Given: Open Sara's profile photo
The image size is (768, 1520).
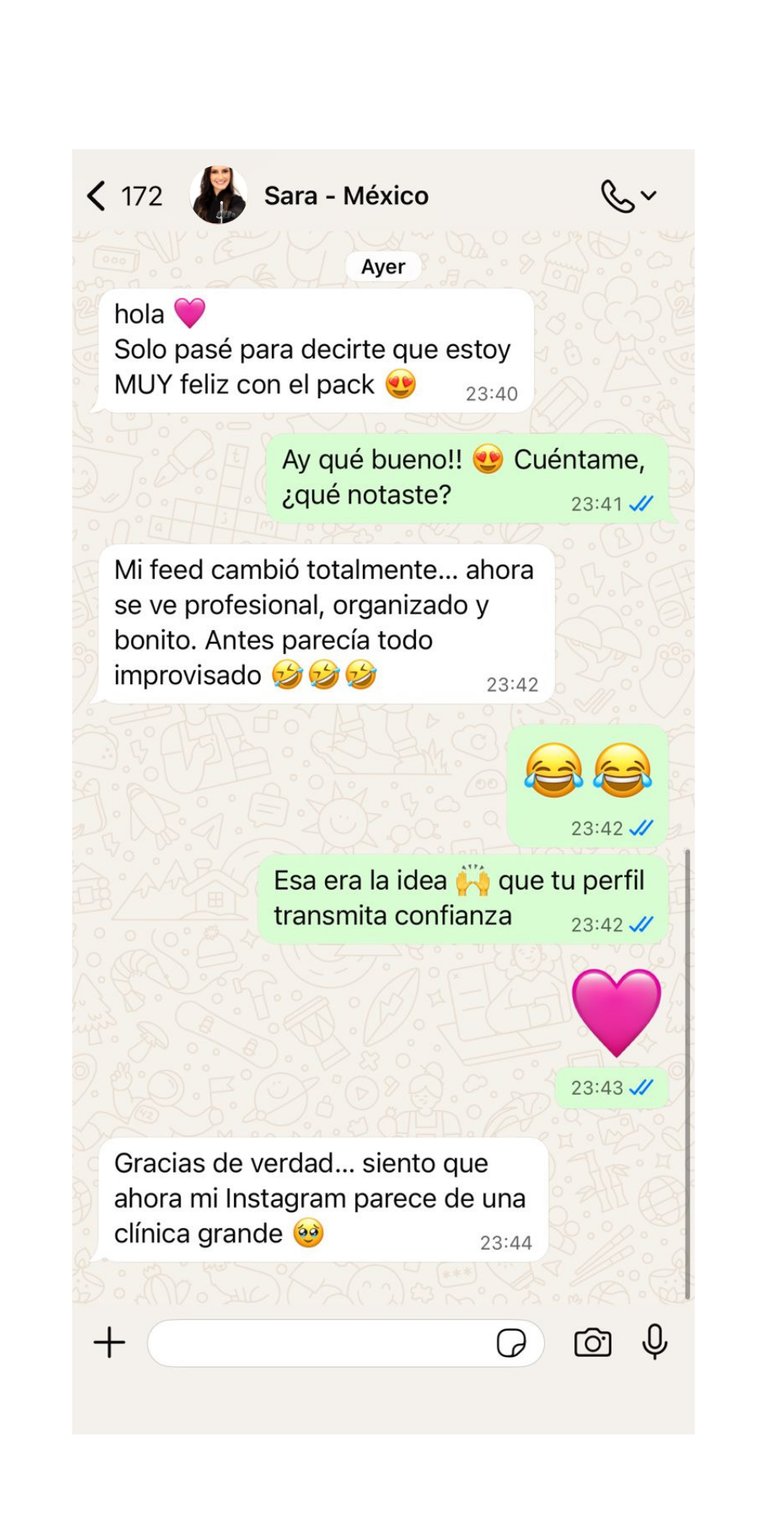Looking at the screenshot, I should (219, 195).
